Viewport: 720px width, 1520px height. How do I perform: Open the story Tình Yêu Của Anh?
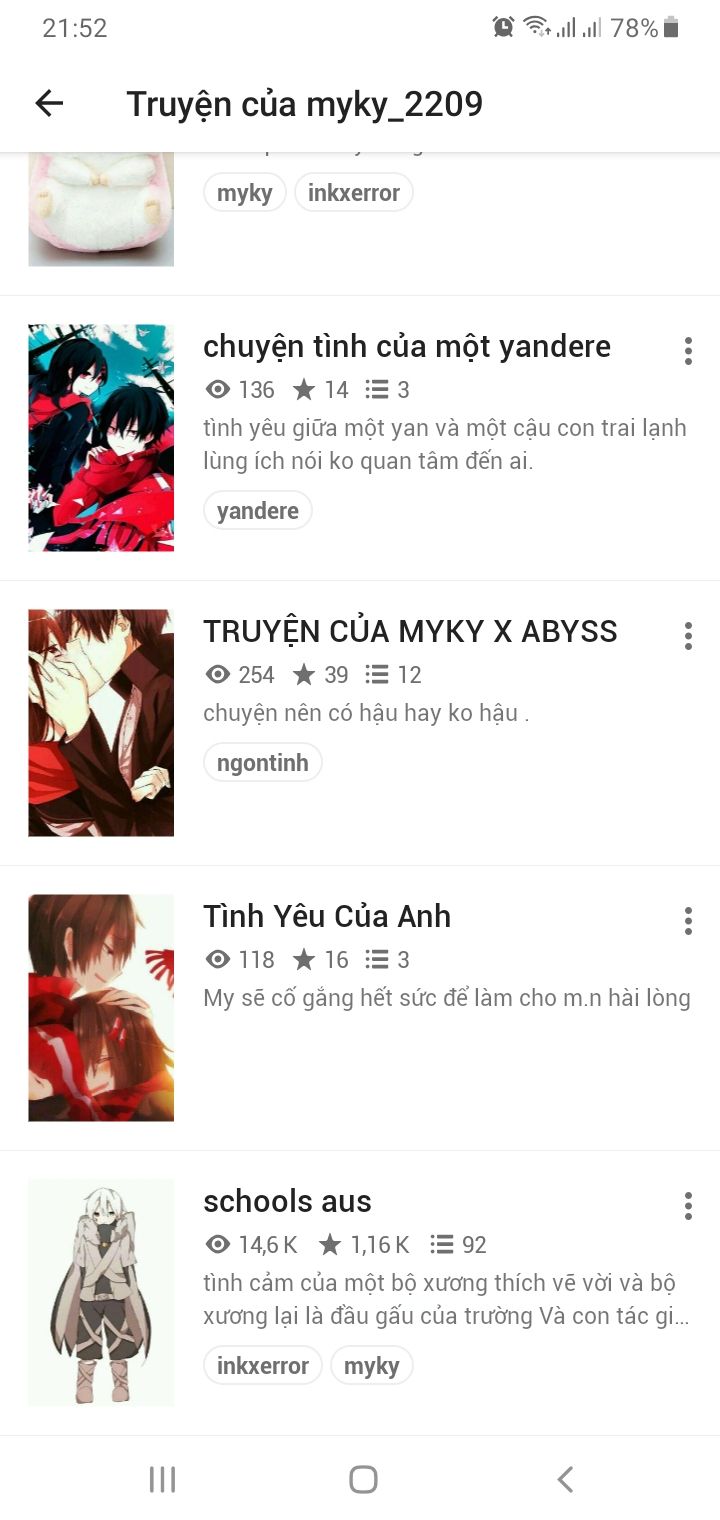click(327, 917)
